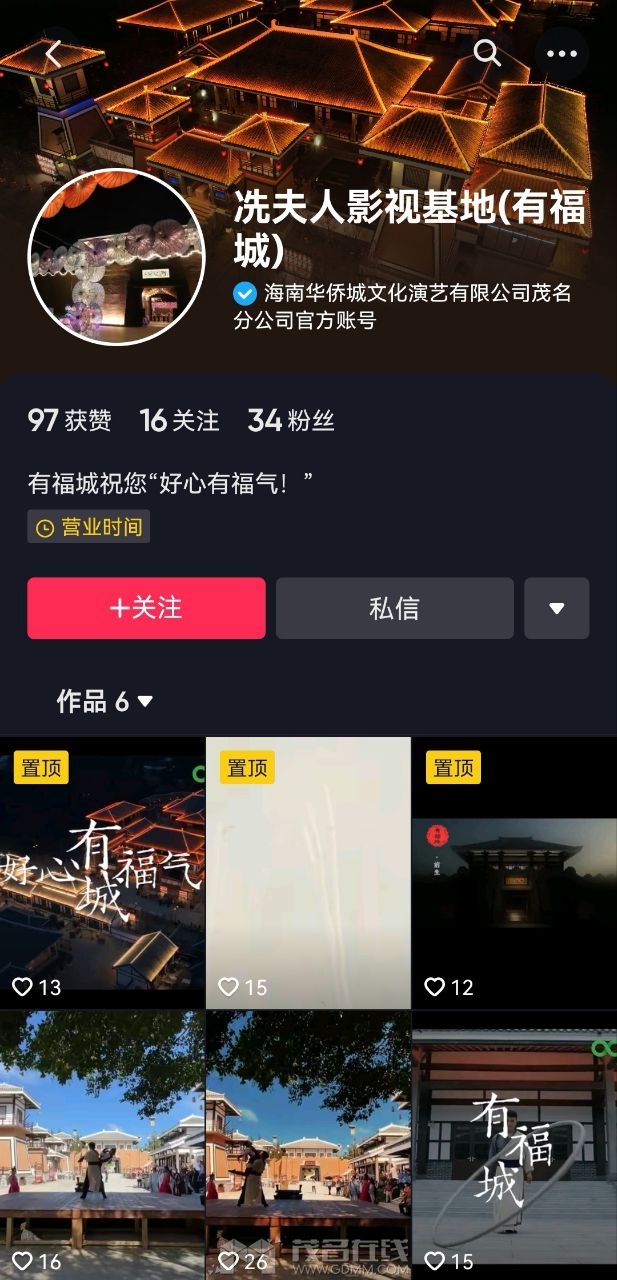Open the video with 16 likes

point(102,1145)
